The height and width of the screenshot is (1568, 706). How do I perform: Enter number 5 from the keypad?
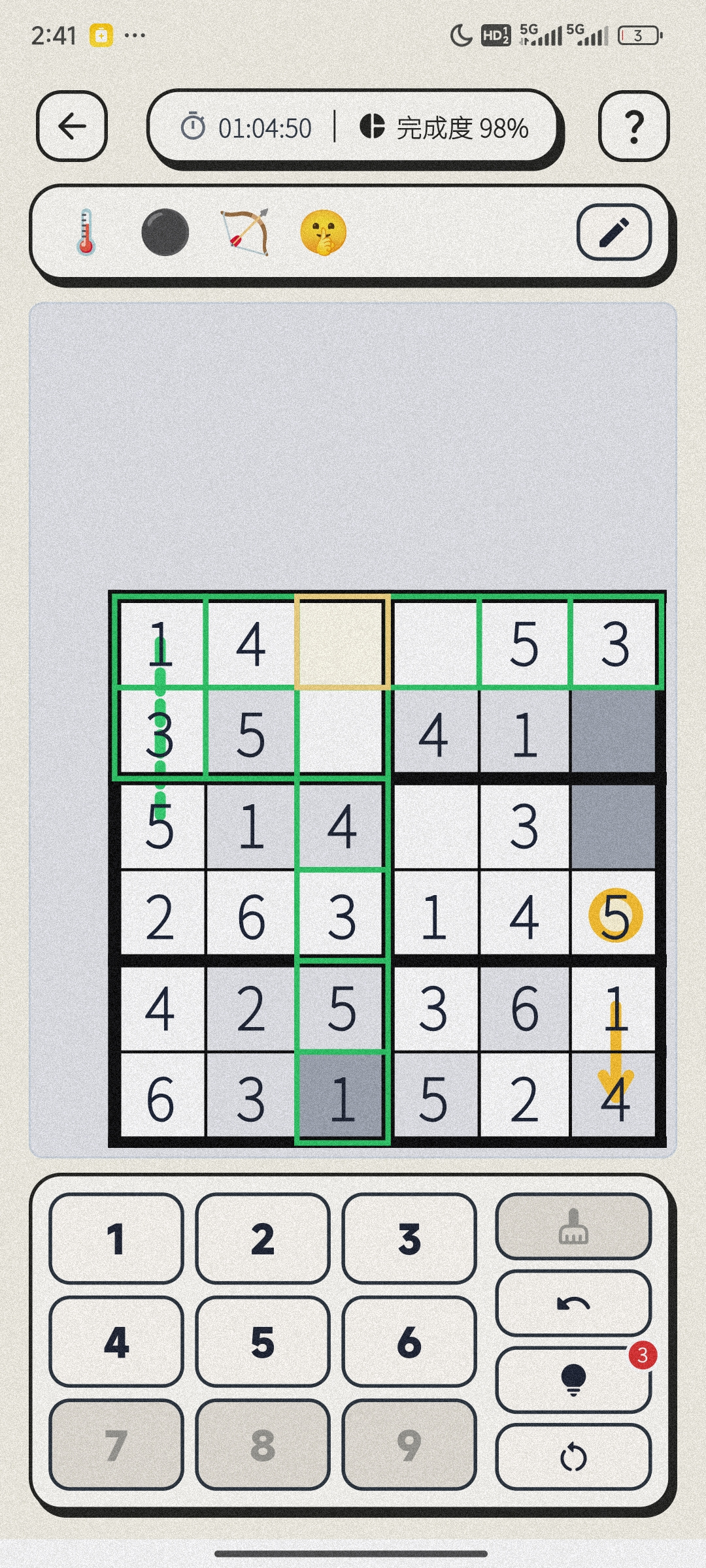[262, 1342]
